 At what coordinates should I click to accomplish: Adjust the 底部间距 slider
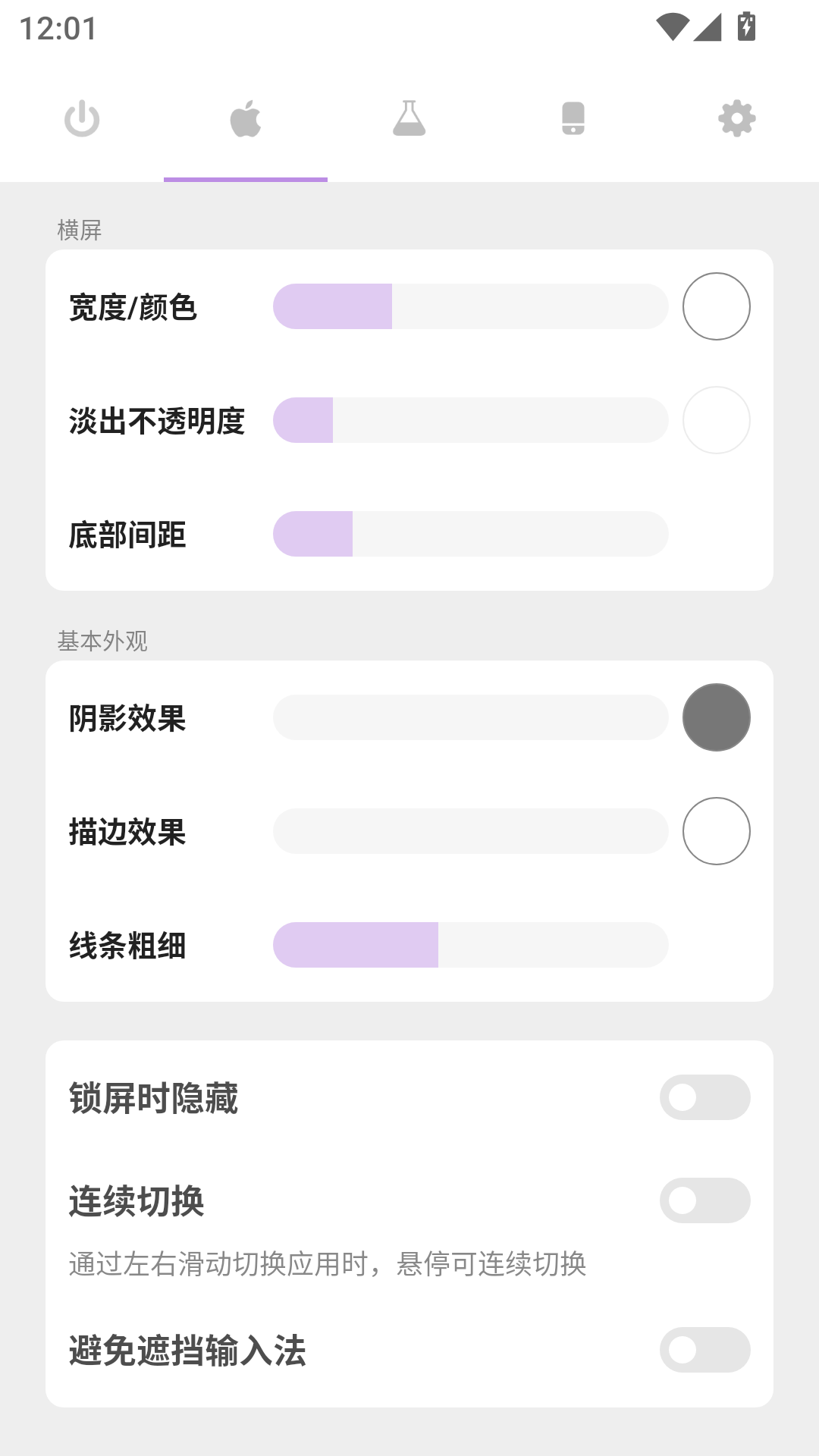coord(470,534)
